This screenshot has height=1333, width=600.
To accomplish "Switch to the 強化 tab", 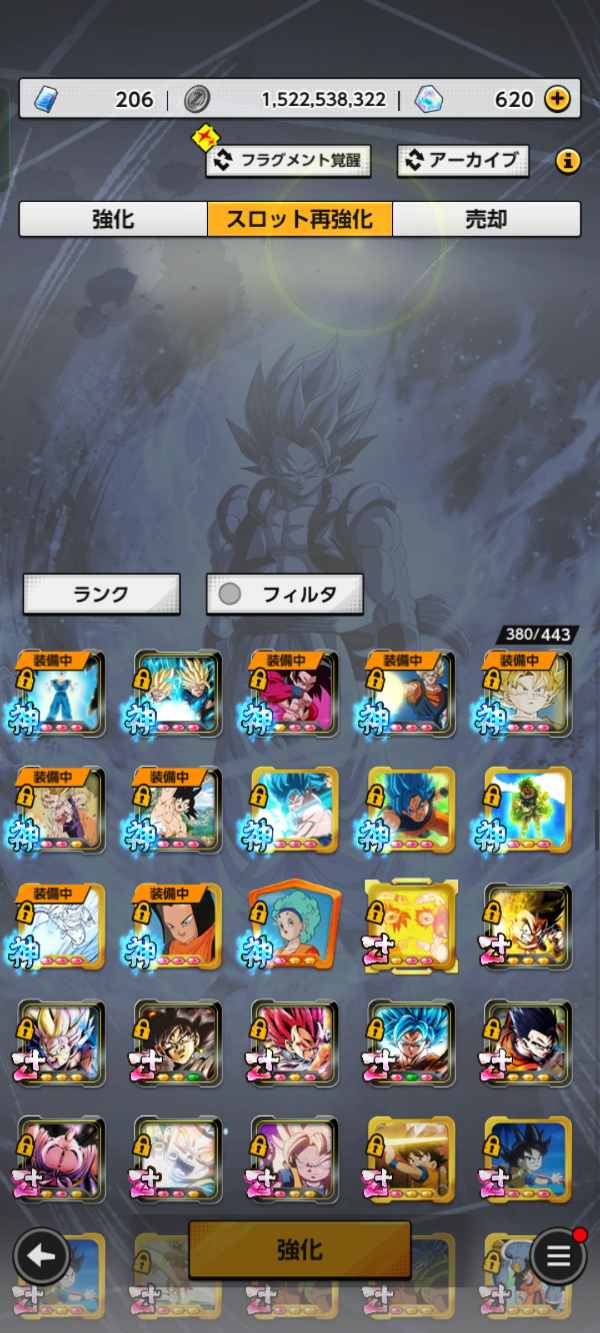I will pos(113,219).
